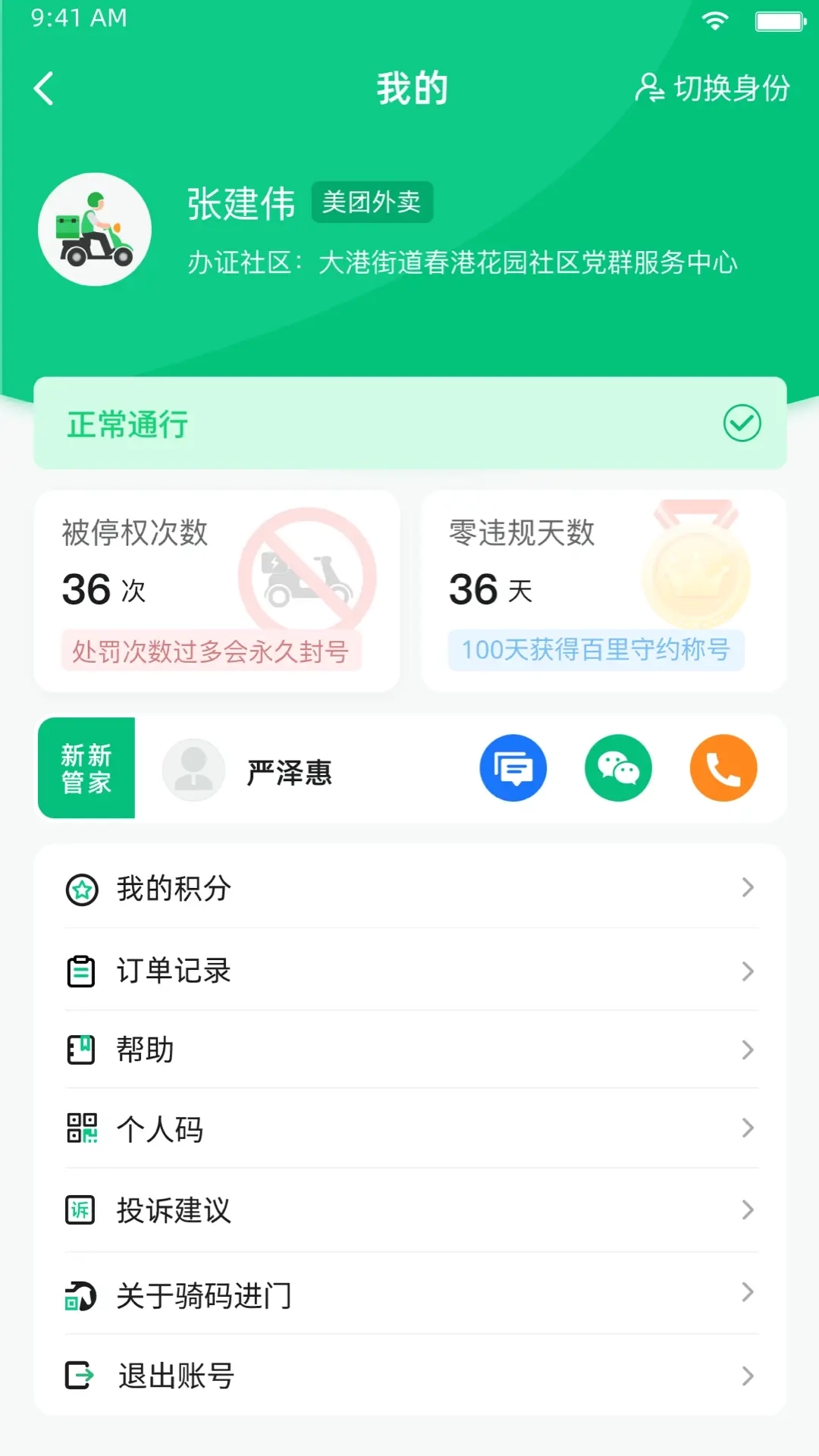Open 零违规天数 statistics card
819x1456 pixels.
point(603,591)
